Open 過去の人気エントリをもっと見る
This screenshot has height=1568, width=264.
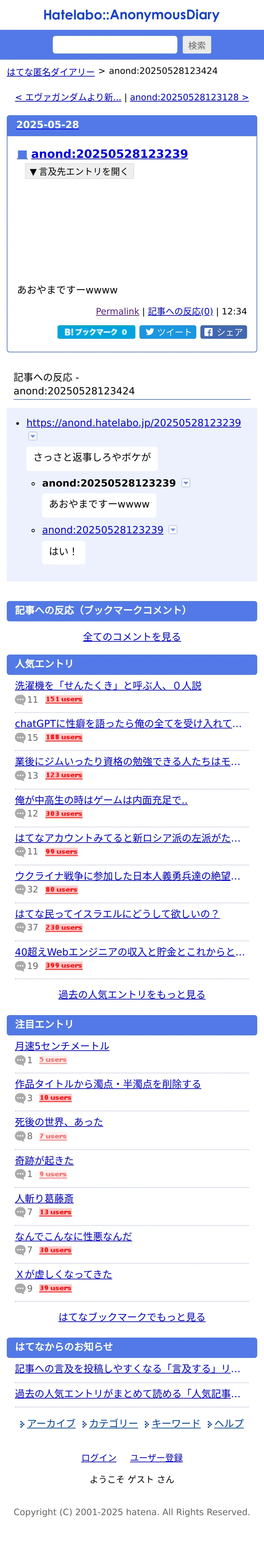(x=132, y=994)
